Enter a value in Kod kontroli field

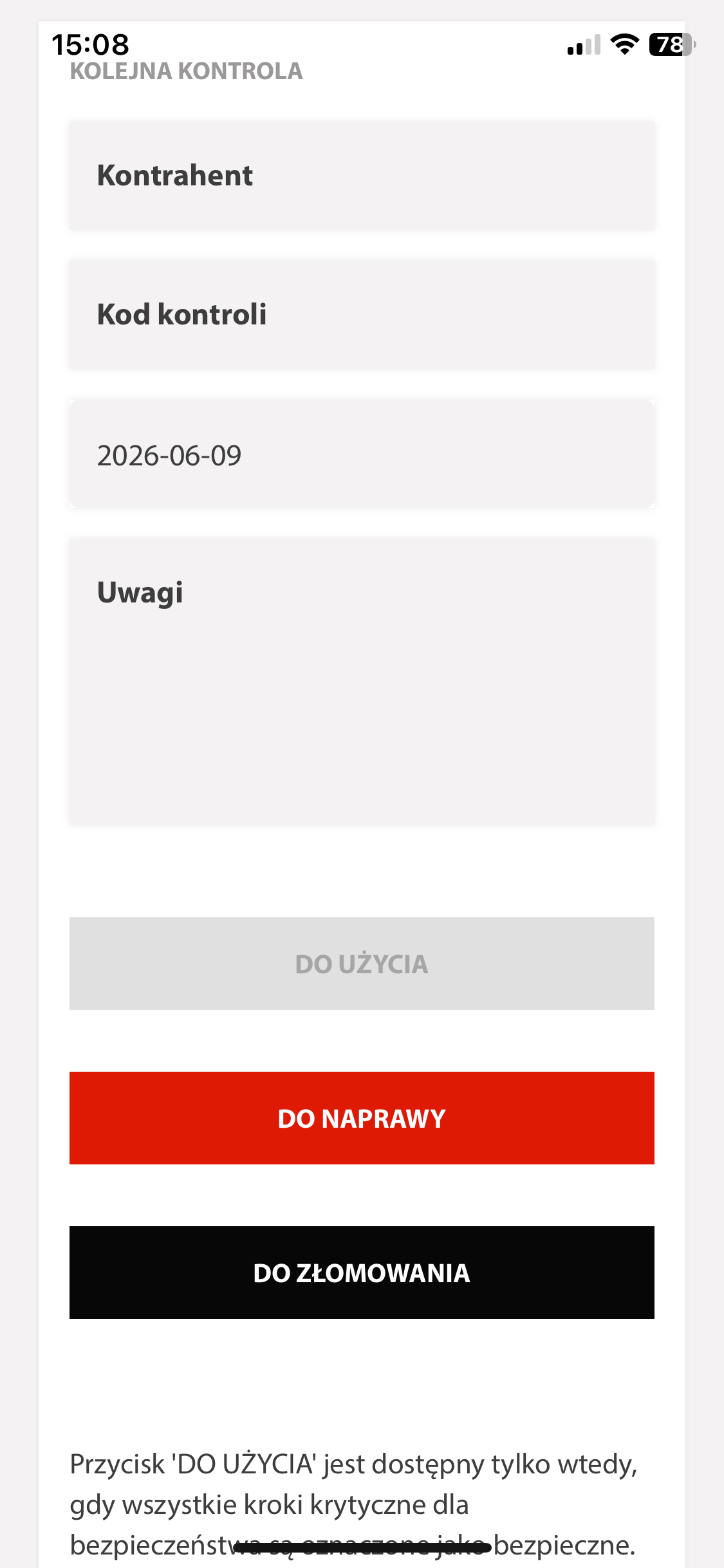362,314
